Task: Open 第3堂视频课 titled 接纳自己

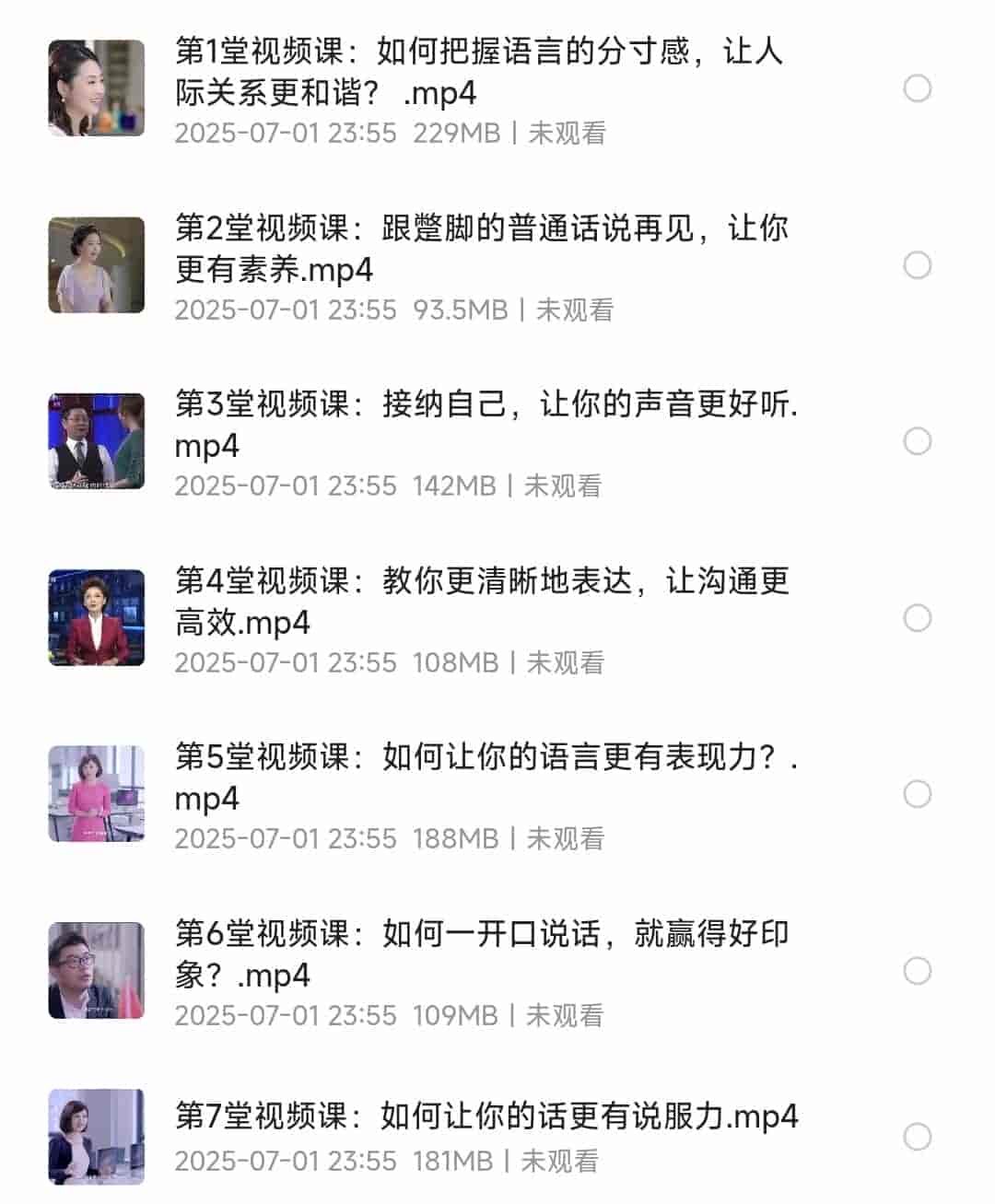Action: click(x=479, y=424)
